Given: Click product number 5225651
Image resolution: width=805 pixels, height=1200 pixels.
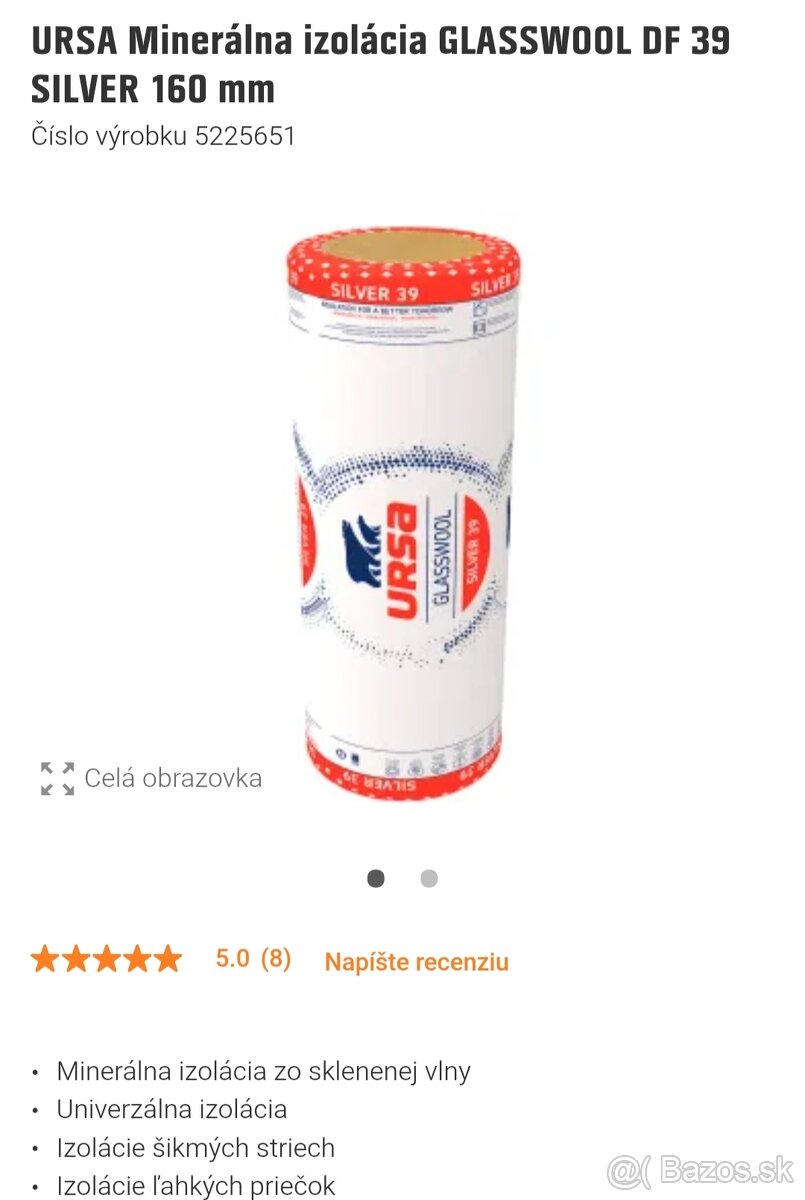Looking at the screenshot, I should point(164,135).
